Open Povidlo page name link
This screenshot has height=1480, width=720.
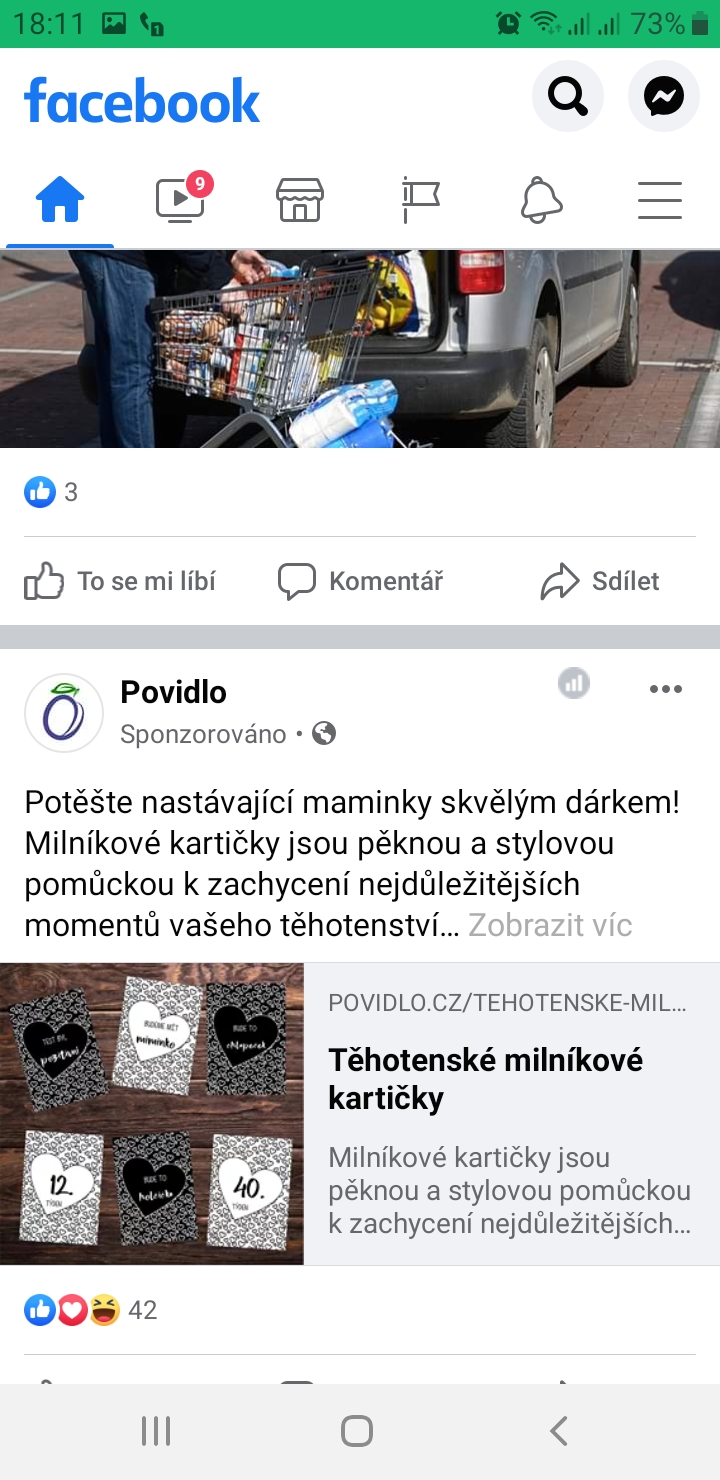pos(173,692)
